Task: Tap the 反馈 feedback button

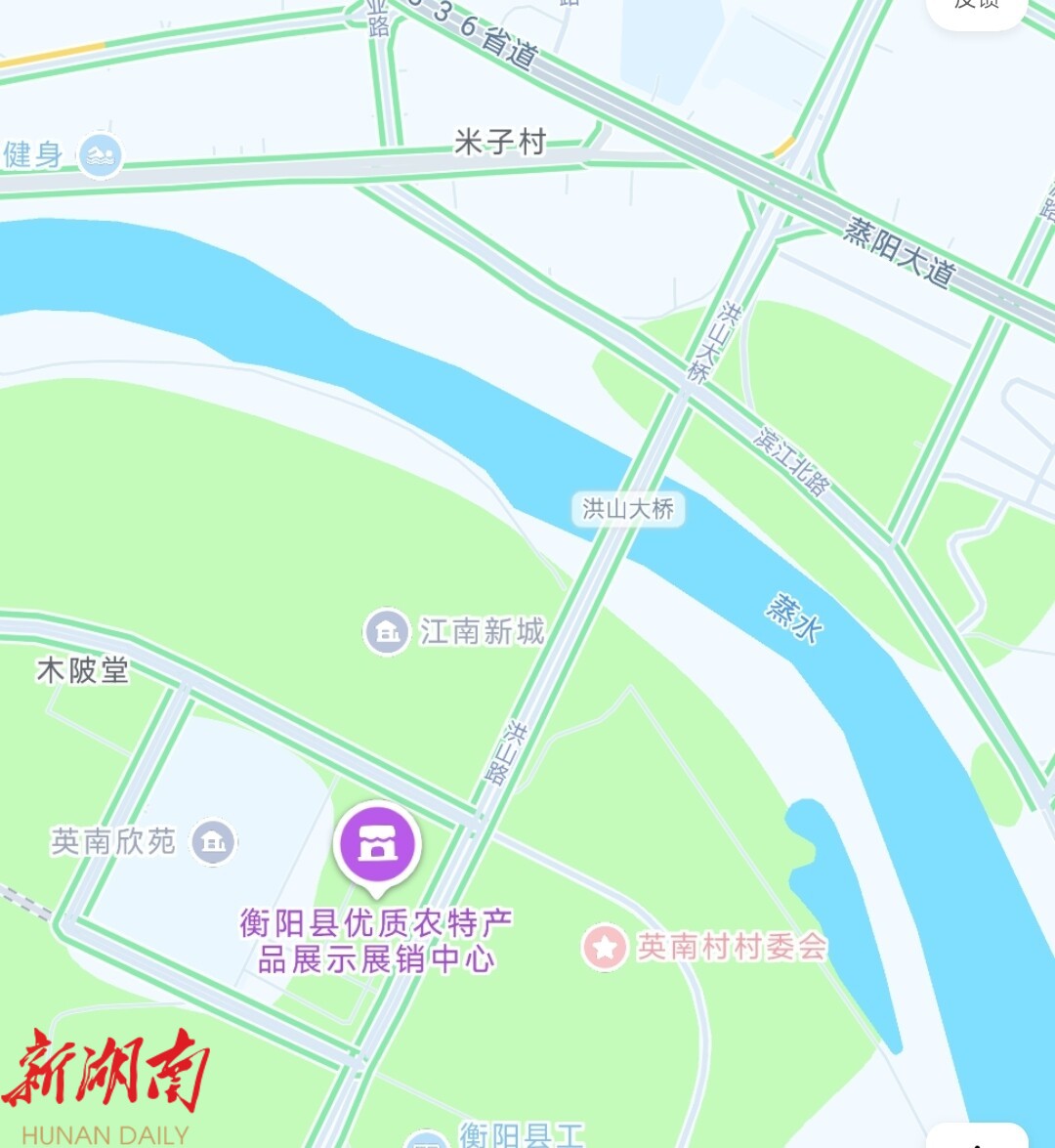Action: point(976,8)
